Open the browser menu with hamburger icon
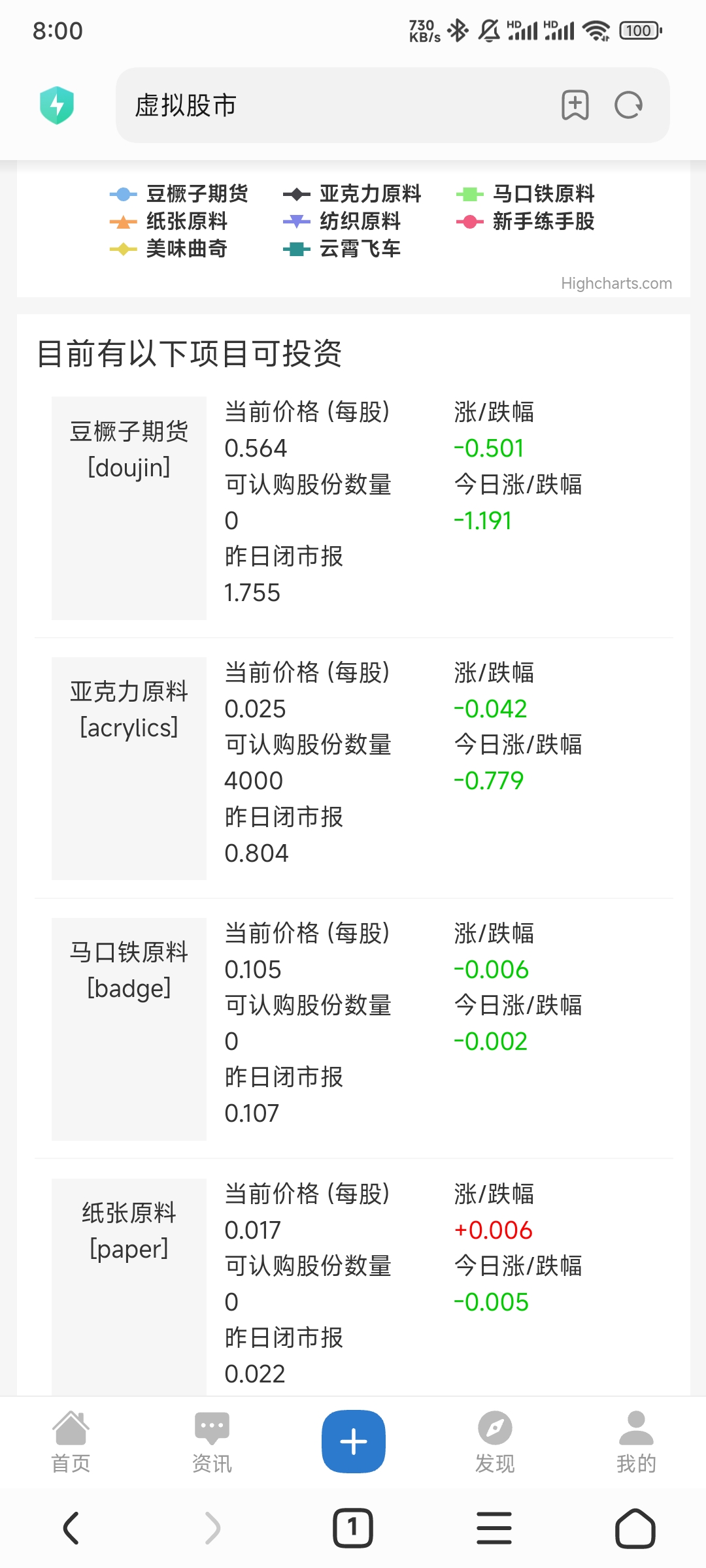This screenshot has height=1568, width=706. (x=495, y=1527)
